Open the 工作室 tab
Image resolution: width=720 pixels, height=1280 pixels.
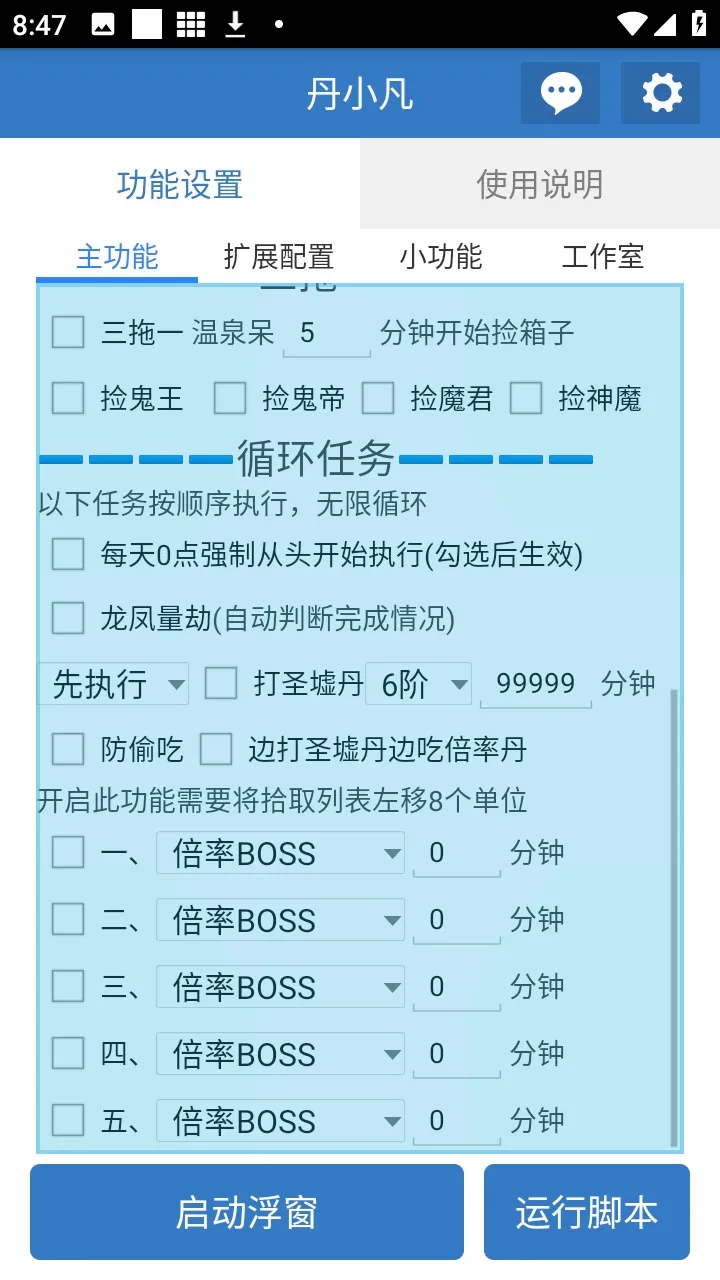pyautogui.click(x=603, y=257)
